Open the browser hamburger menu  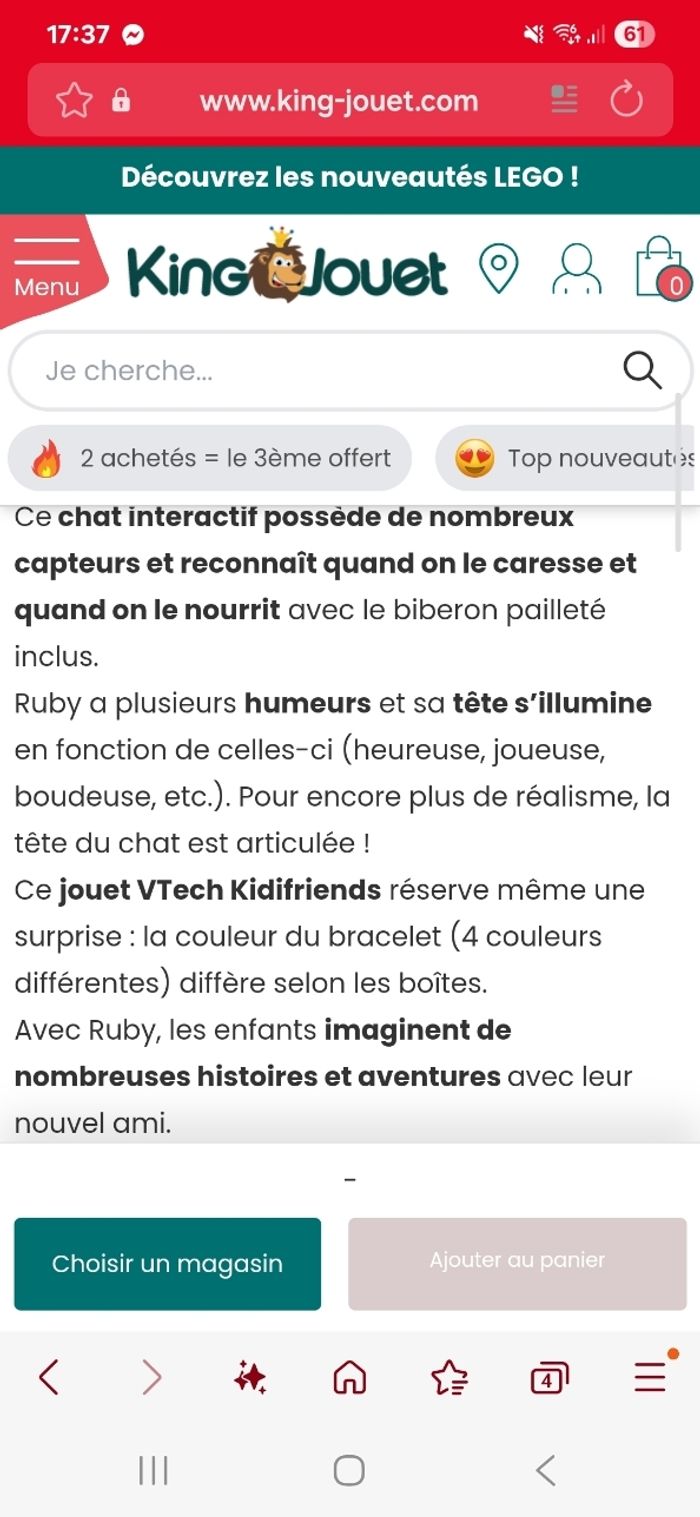(x=650, y=1378)
